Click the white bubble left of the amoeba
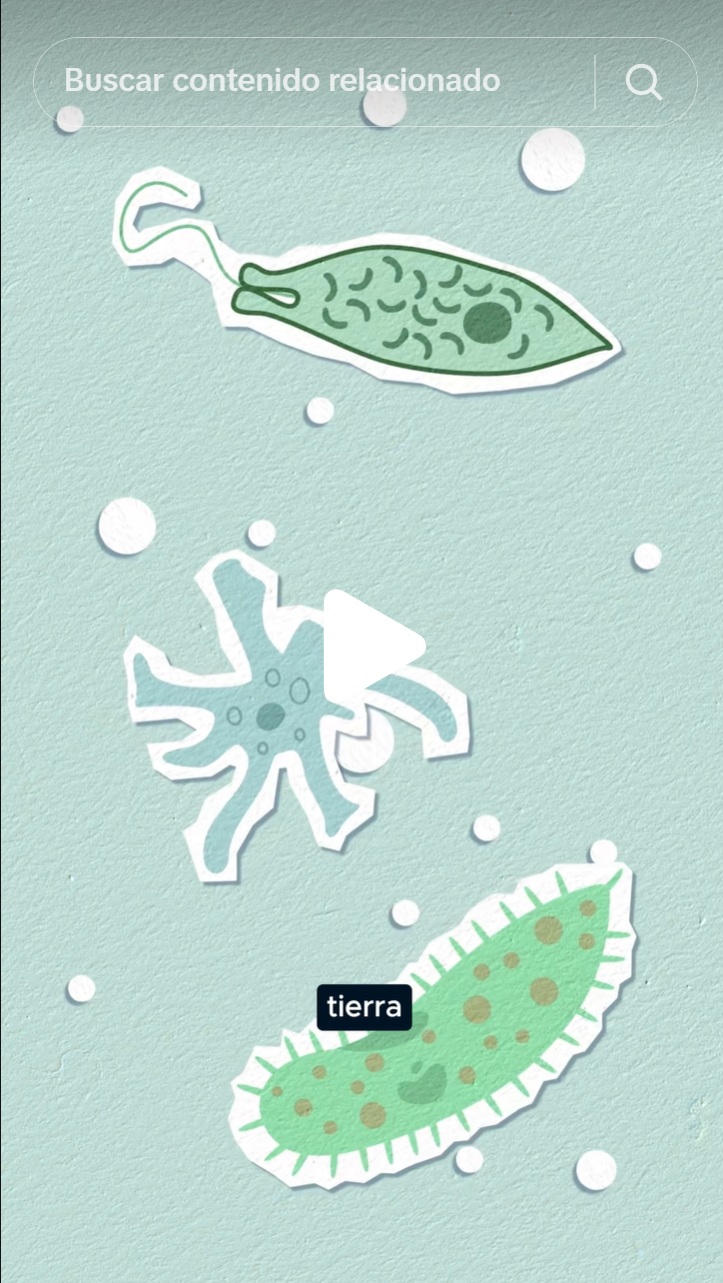Viewport: 723px width, 1283px height. pyautogui.click(x=127, y=524)
